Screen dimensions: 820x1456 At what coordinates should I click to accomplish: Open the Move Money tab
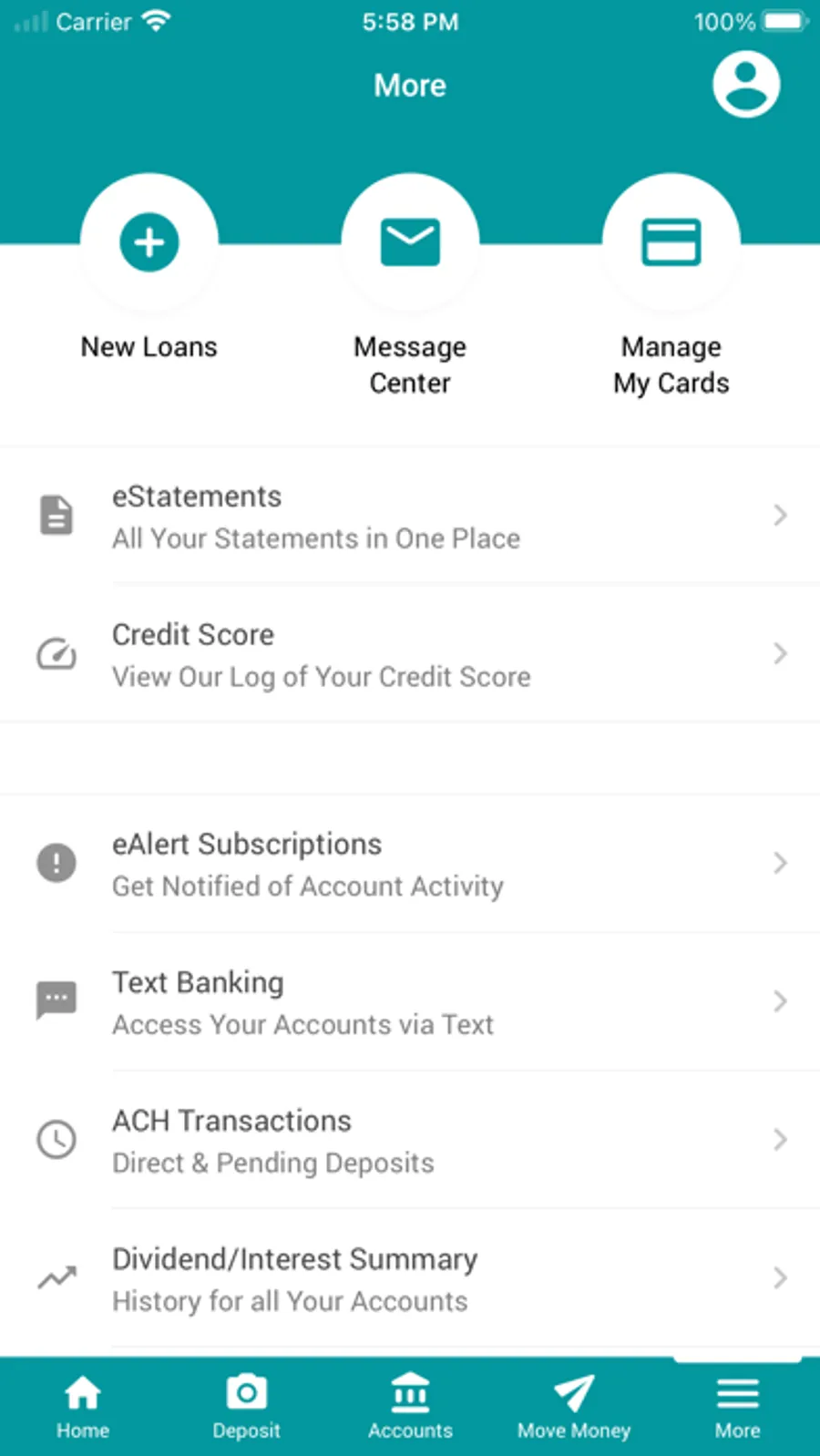click(574, 1407)
